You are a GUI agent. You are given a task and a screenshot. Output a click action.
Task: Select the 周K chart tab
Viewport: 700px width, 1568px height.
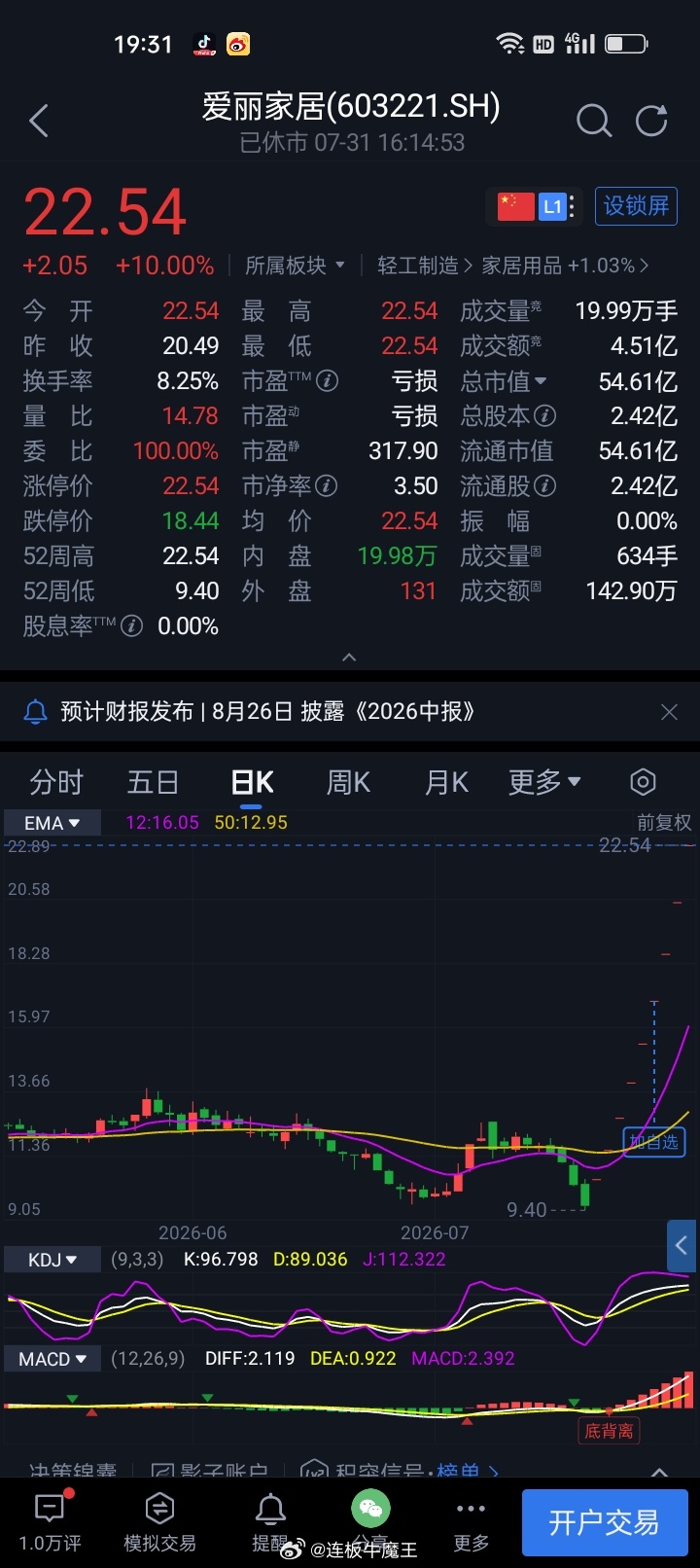point(348,782)
